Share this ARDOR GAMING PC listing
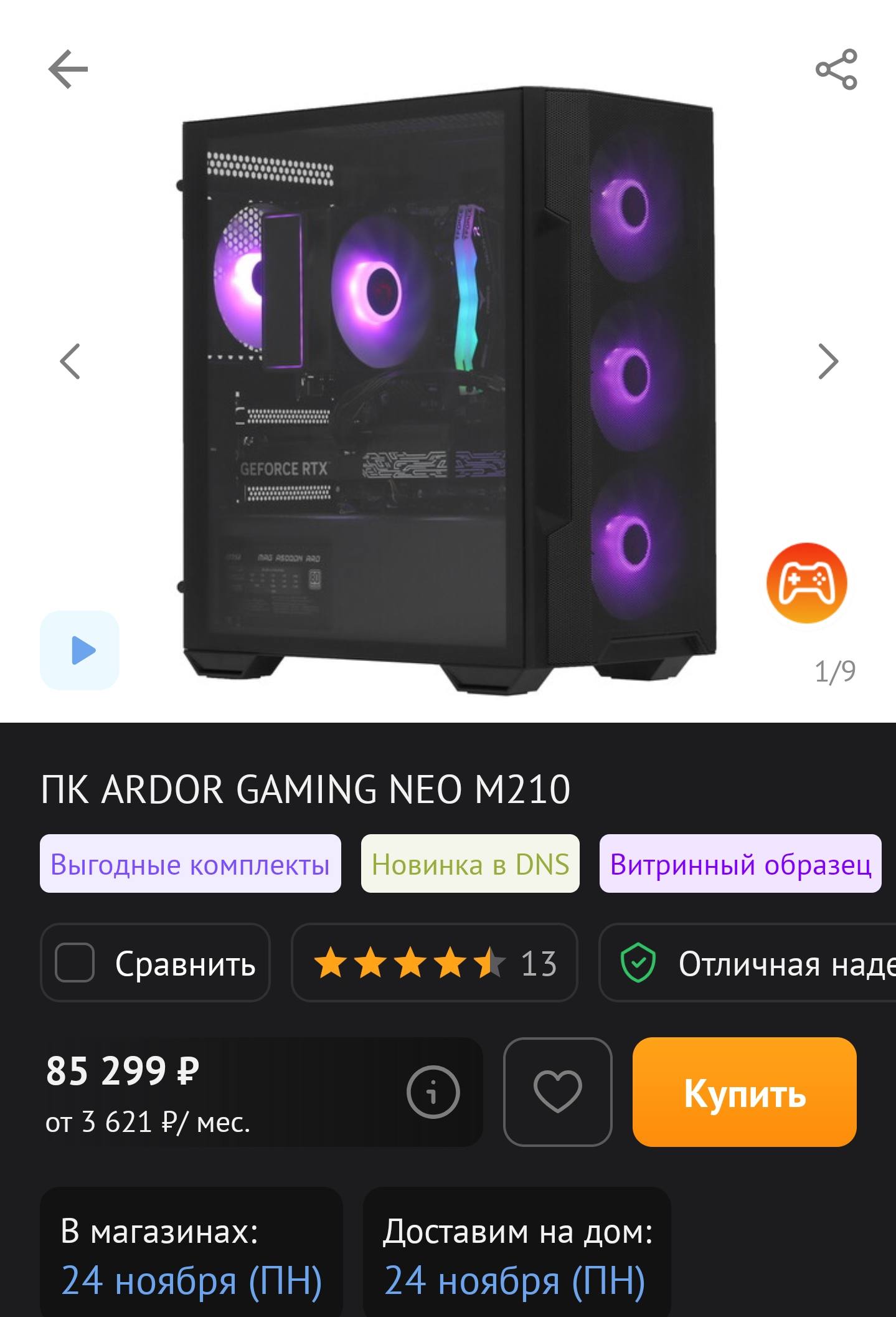Viewport: 896px width, 1317px height. pyautogui.click(x=836, y=69)
